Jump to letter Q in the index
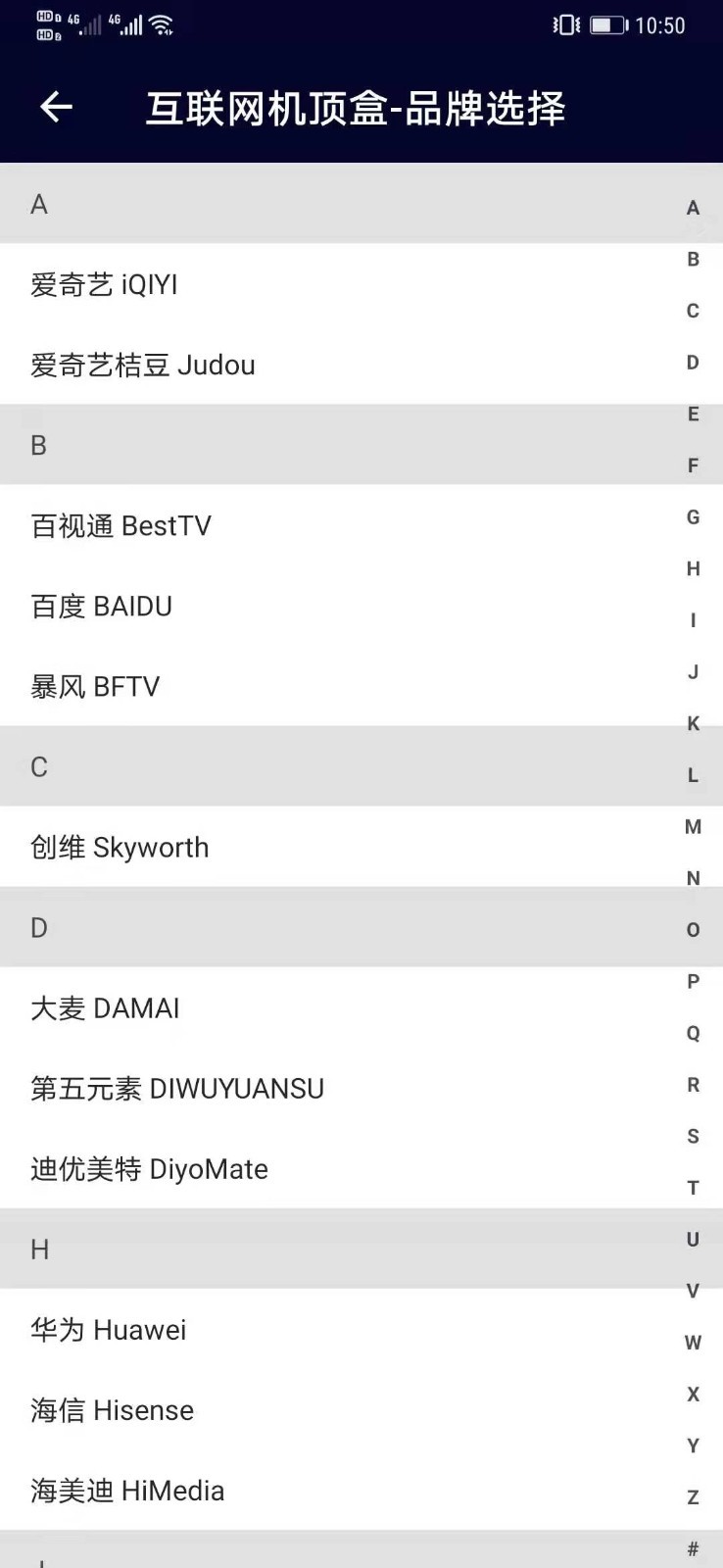The height and width of the screenshot is (1568, 723). tap(693, 1033)
